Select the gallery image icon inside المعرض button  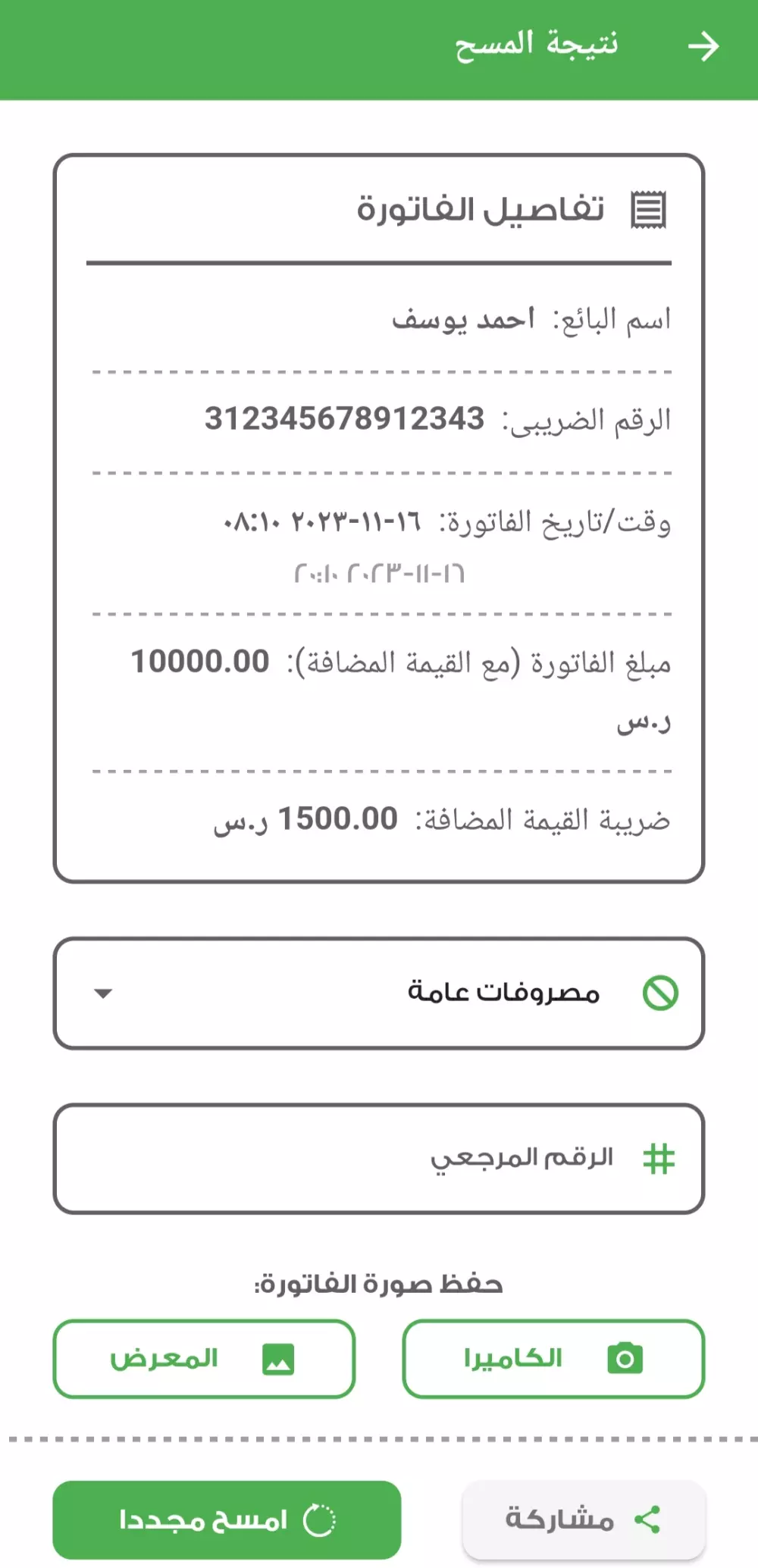click(278, 1359)
